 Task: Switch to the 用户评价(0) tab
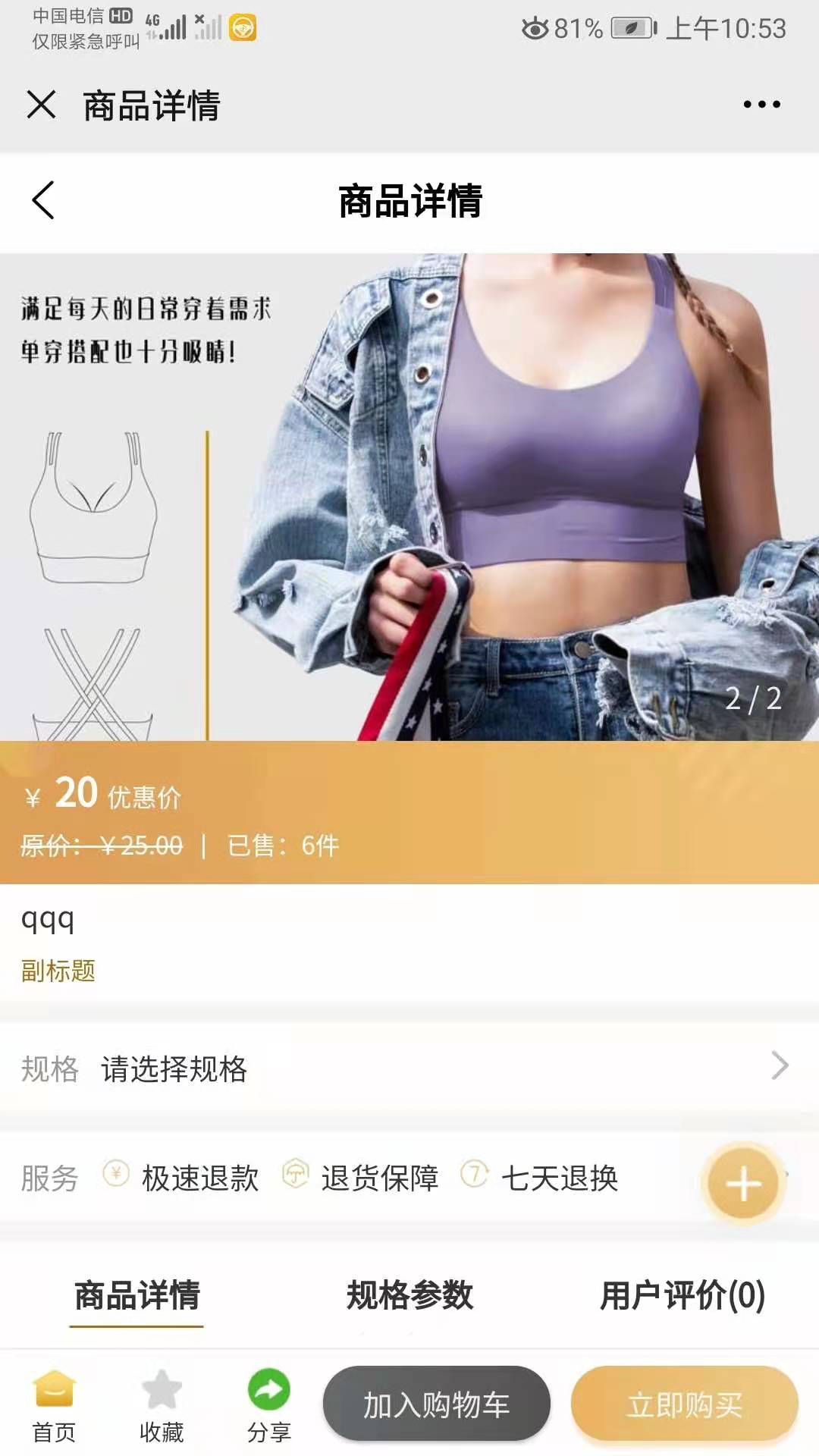pyautogui.click(x=682, y=1295)
